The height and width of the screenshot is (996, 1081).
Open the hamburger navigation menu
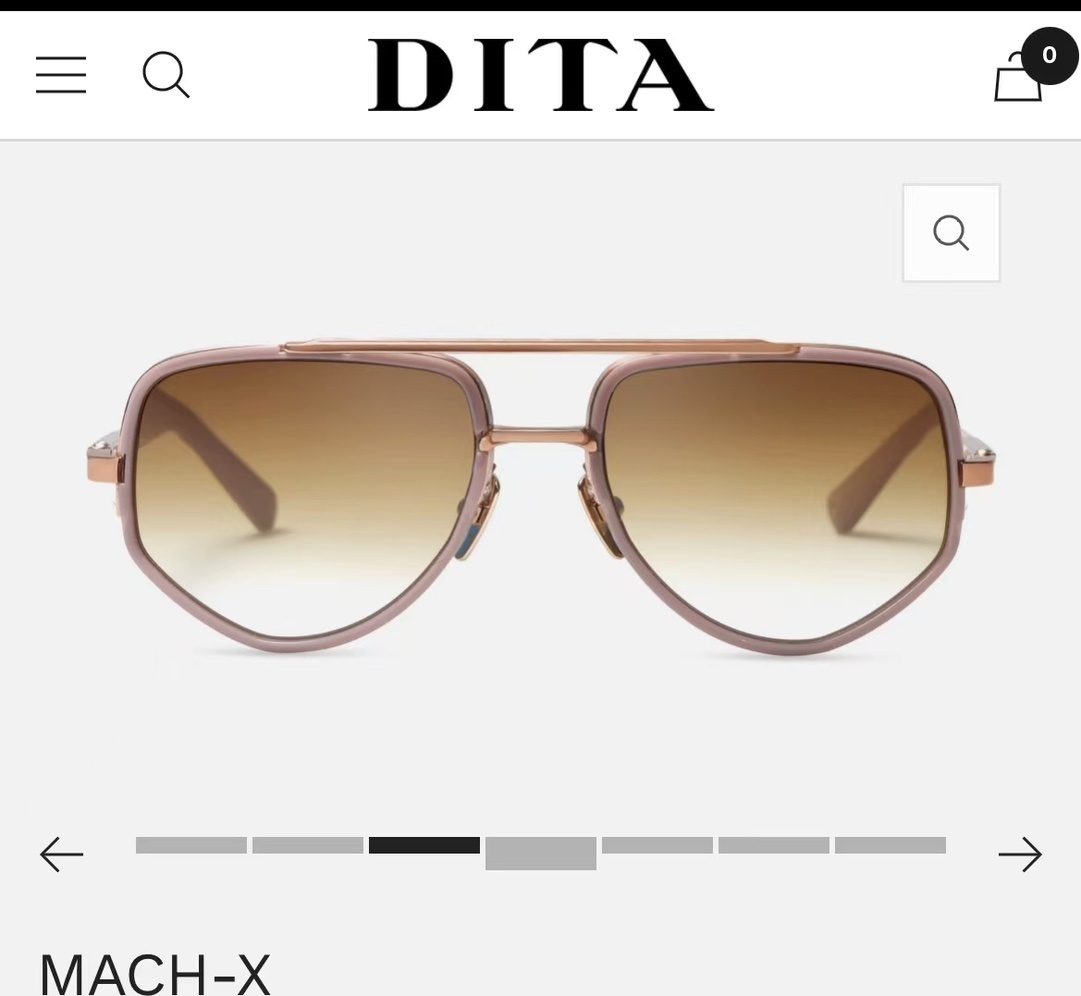point(61,75)
